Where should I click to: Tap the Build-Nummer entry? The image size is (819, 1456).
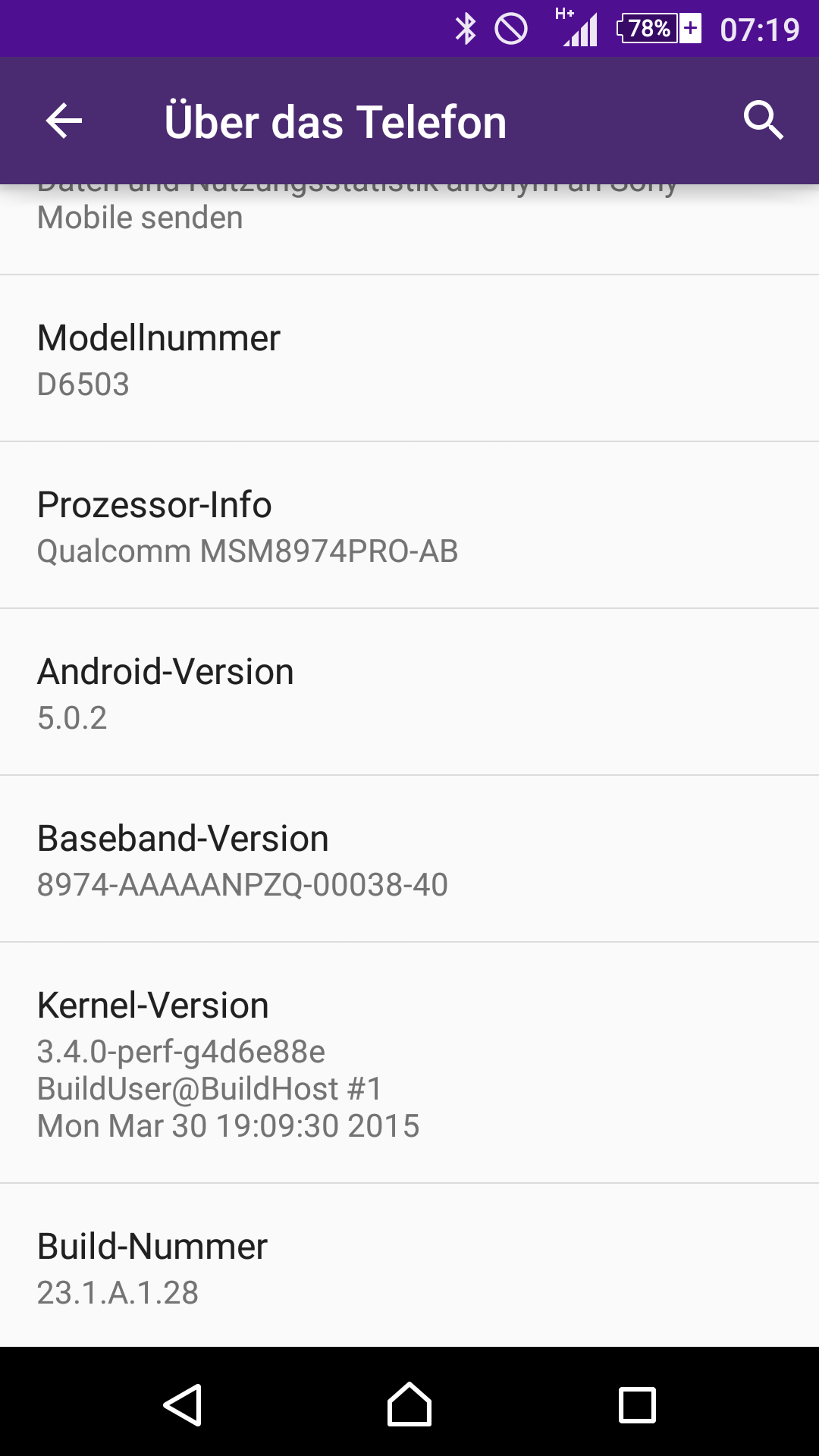click(x=409, y=1266)
